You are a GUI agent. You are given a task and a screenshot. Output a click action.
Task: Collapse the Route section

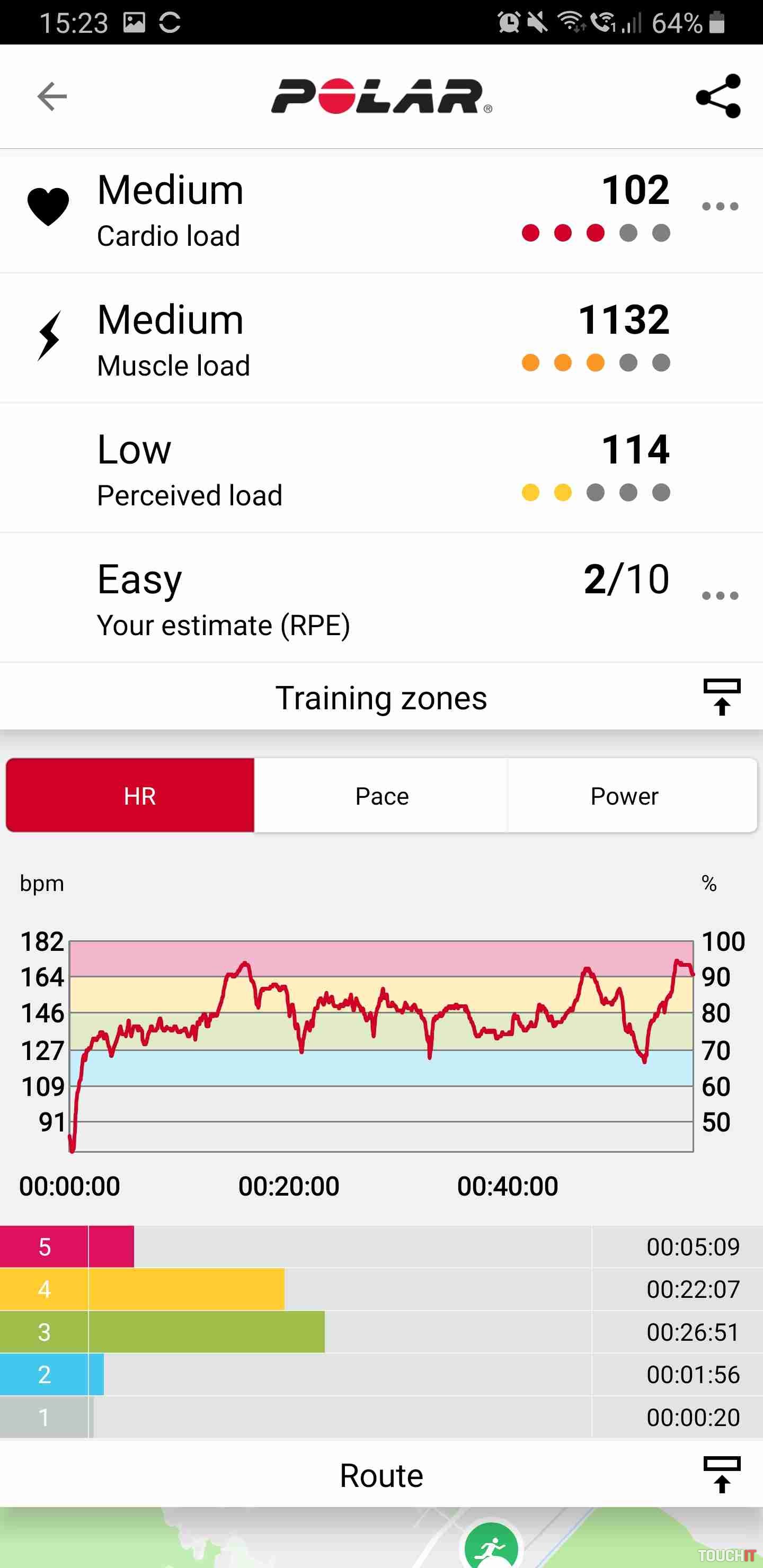point(722,1475)
